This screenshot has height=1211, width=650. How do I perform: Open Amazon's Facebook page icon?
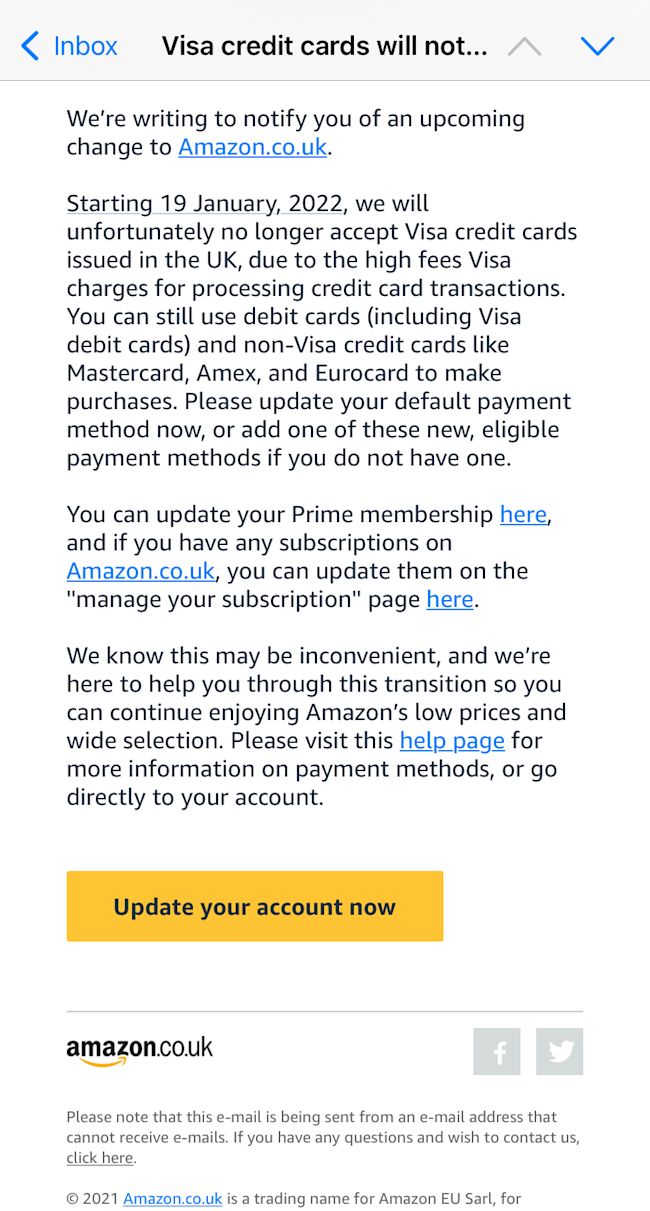click(497, 1051)
